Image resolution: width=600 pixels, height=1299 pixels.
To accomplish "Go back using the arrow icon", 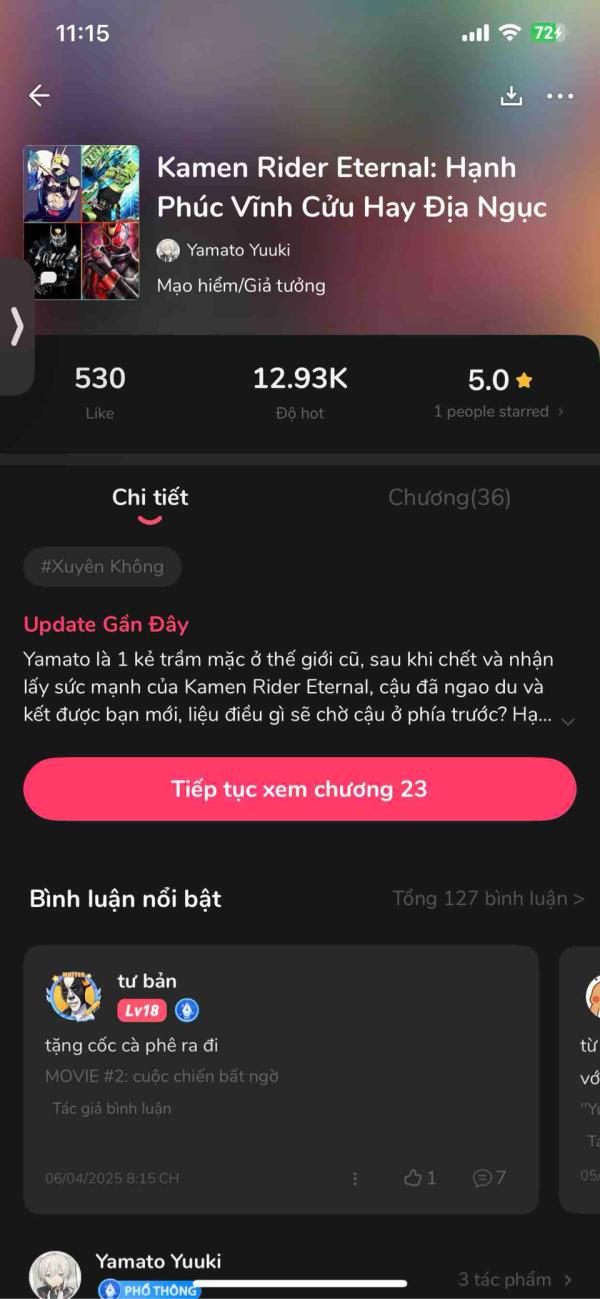I will point(39,95).
